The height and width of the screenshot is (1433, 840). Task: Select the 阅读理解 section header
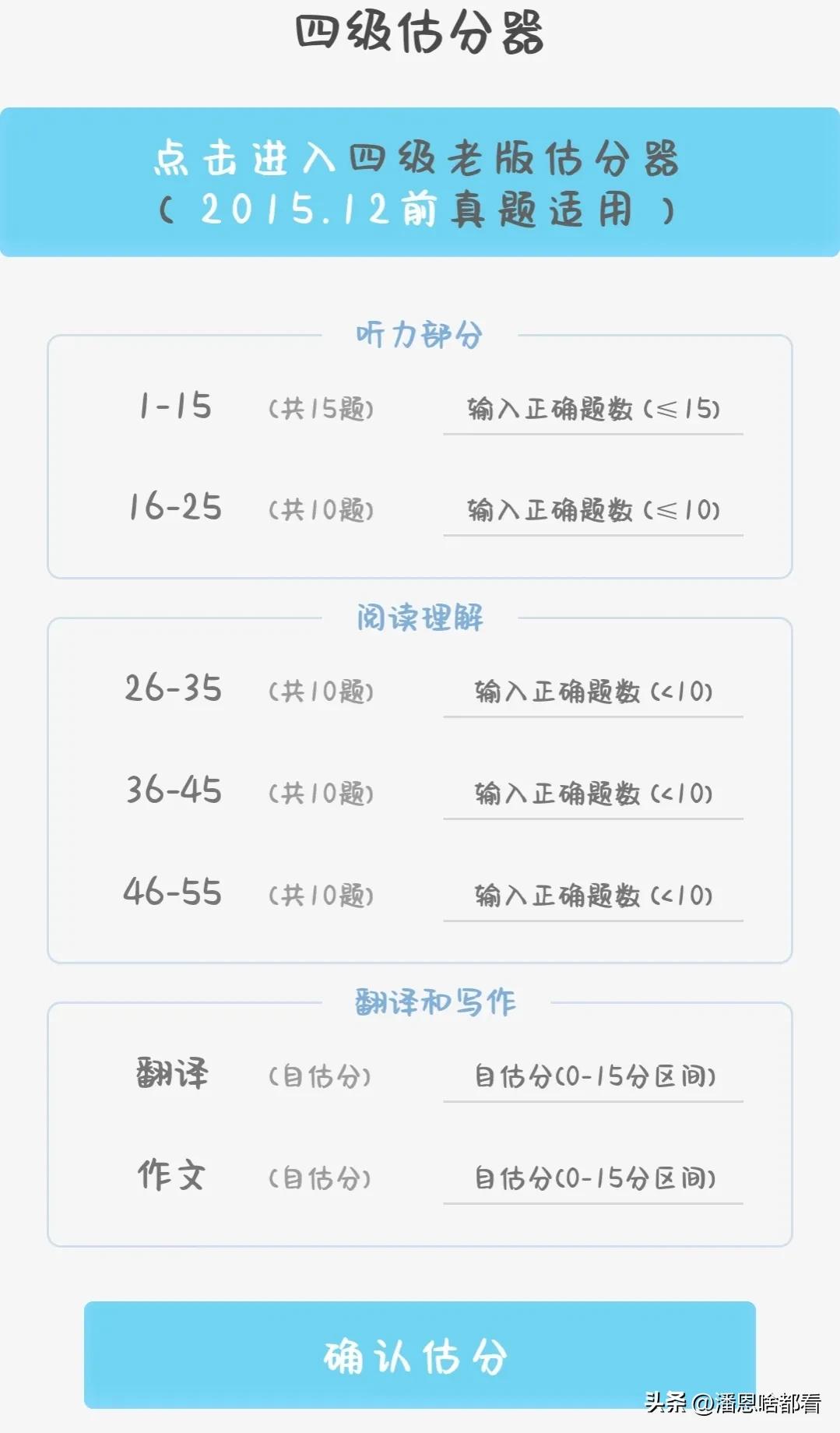(x=420, y=618)
